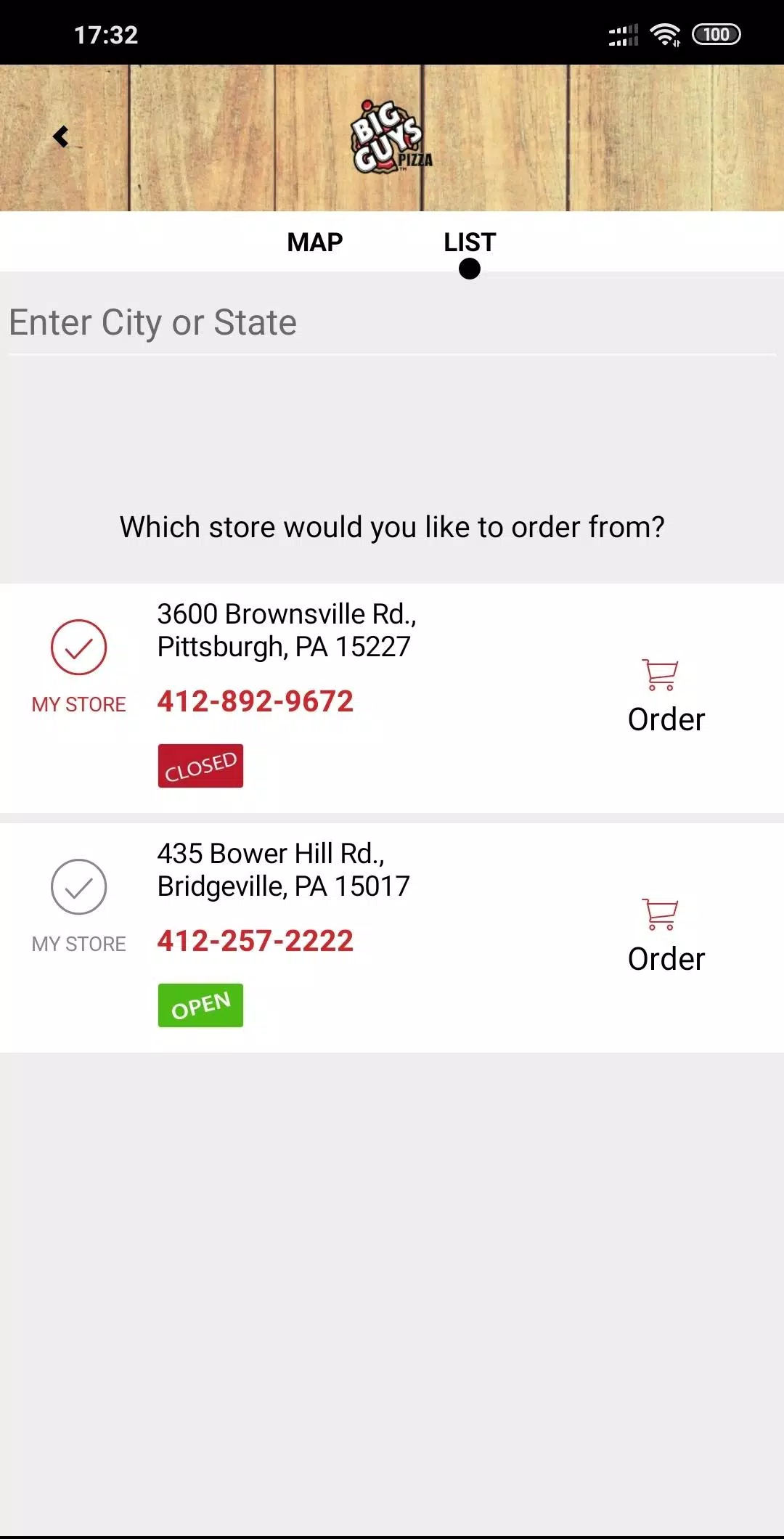This screenshot has height=1539, width=784.
Task: Call 412-257-2222 by tapping the number
Action: pos(256,940)
